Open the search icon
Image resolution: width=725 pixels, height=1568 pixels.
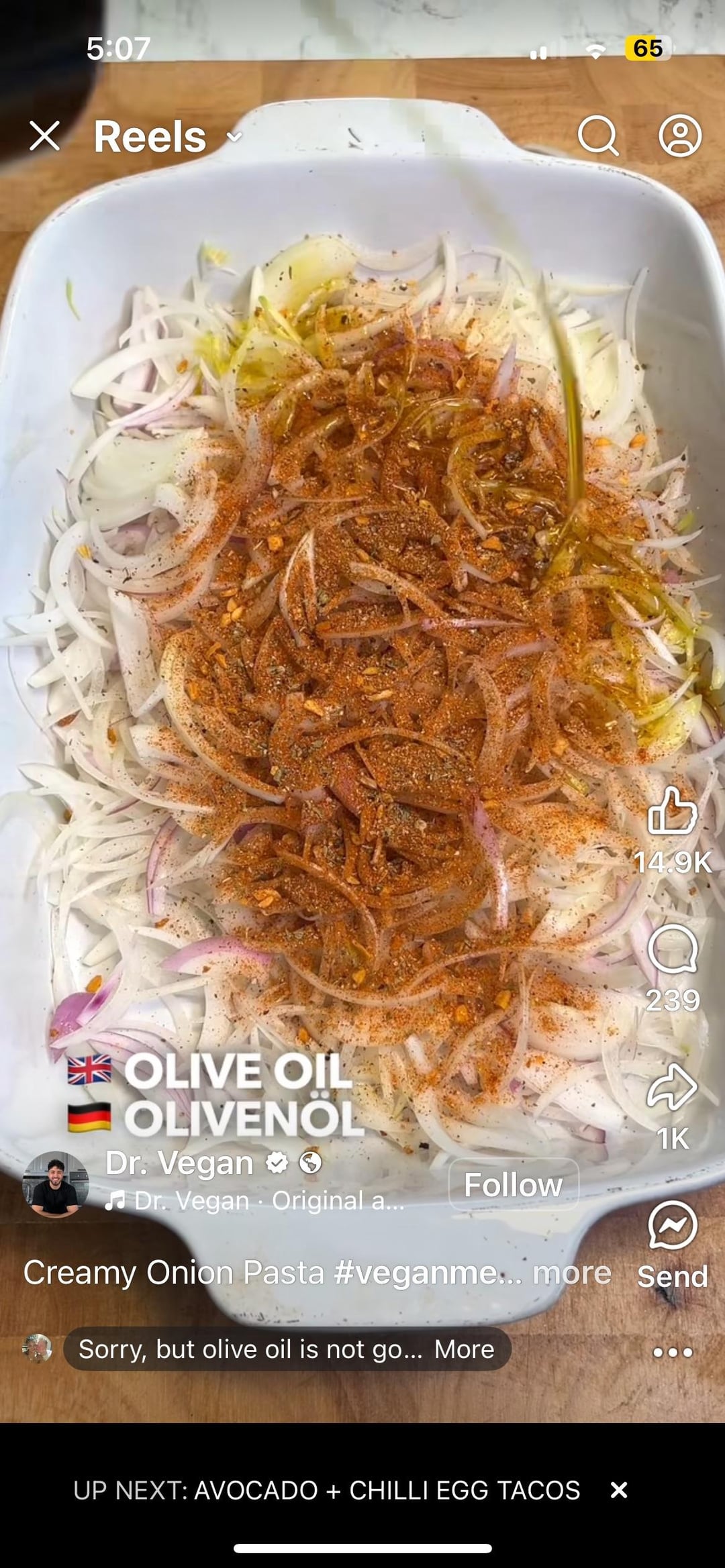pos(597,136)
